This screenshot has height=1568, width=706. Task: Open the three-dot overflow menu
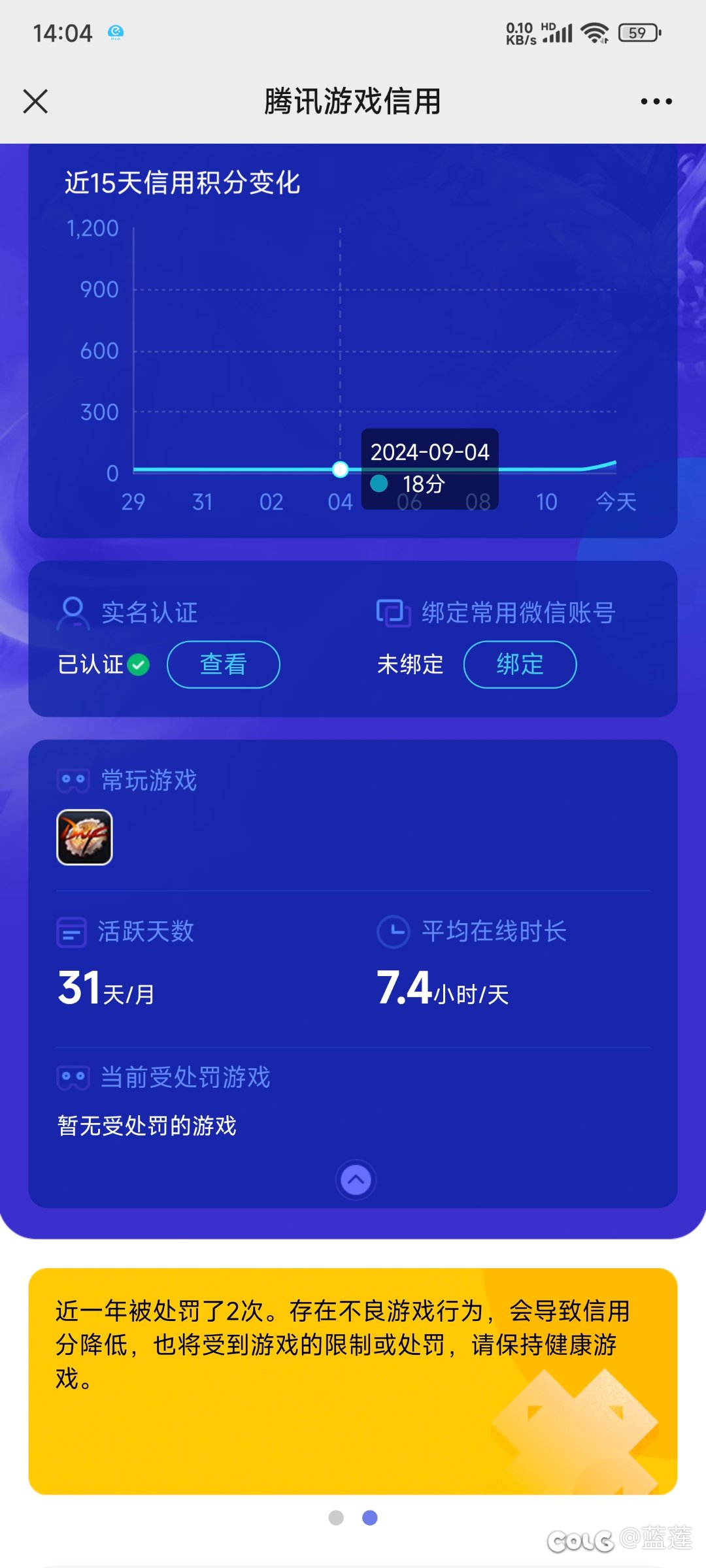pos(656,101)
